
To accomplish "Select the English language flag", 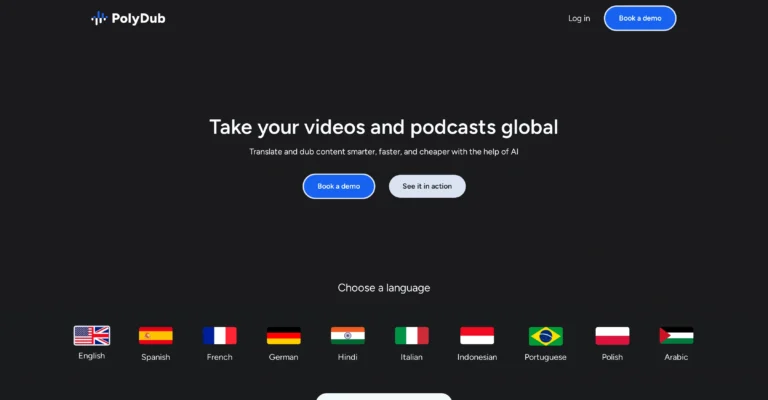I will 92,336.
